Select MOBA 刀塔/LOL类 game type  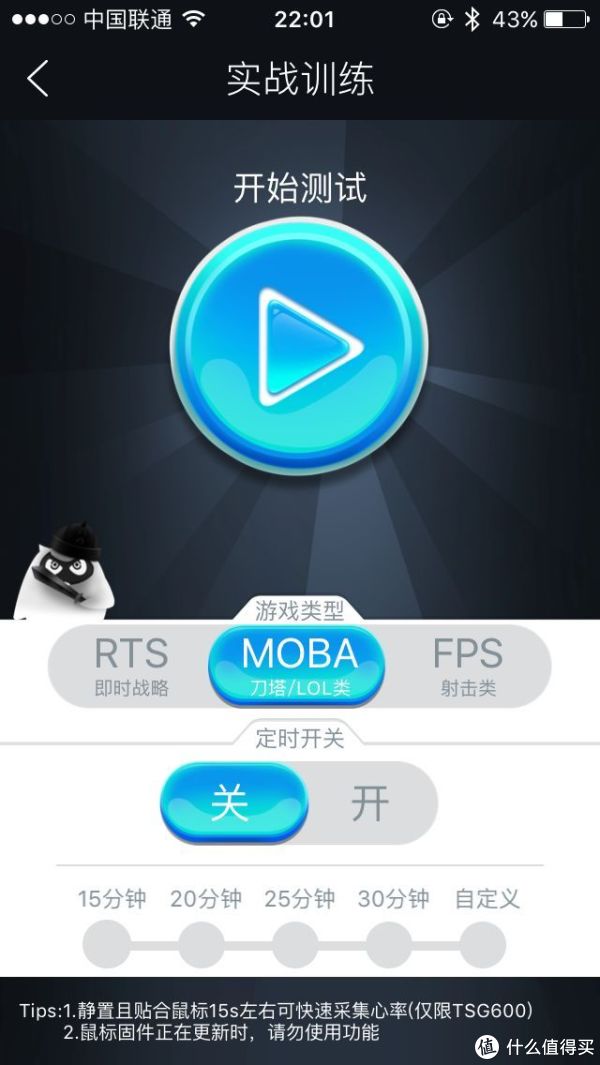click(298, 665)
